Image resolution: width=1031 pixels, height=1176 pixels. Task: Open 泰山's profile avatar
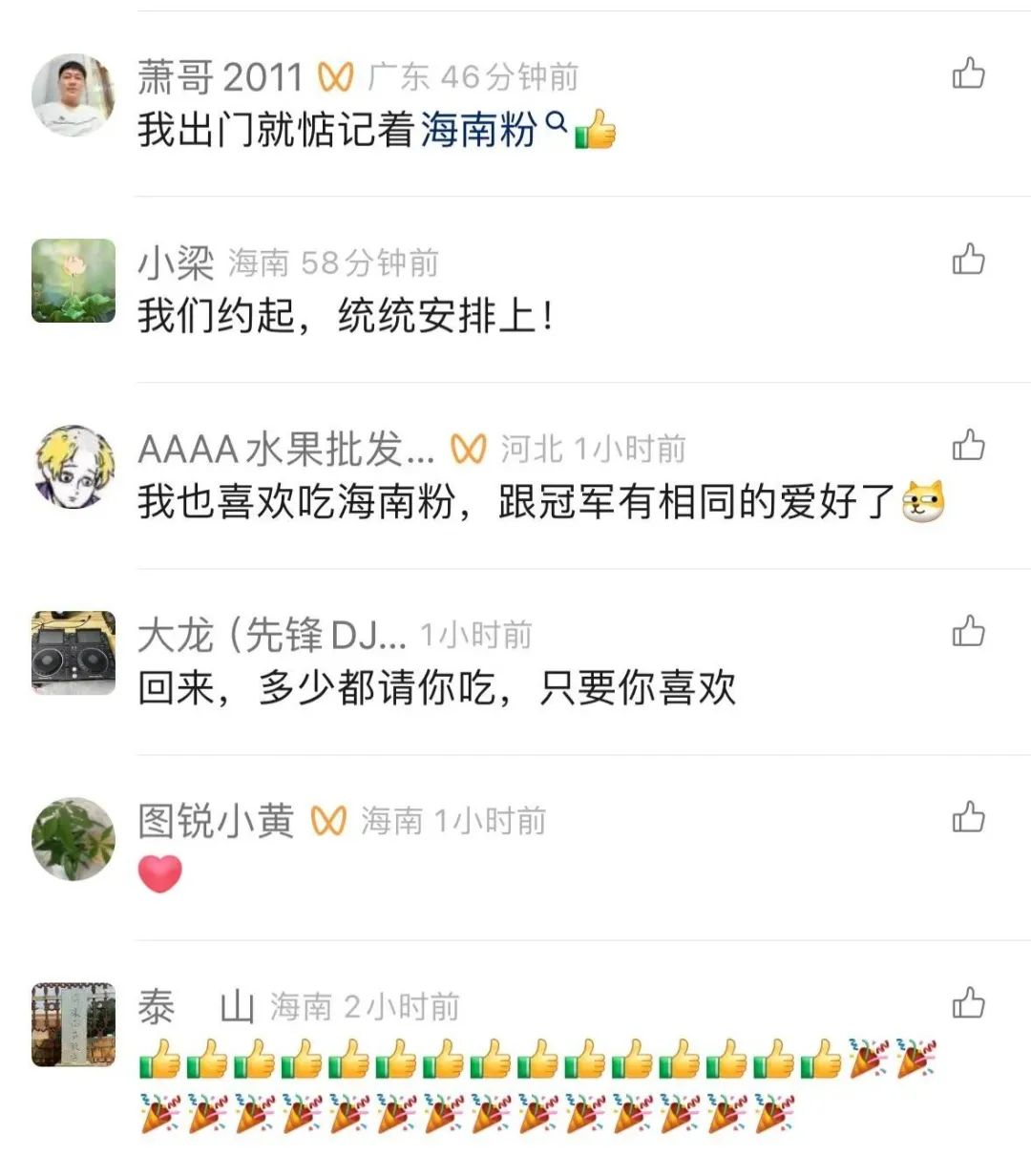[74, 1025]
